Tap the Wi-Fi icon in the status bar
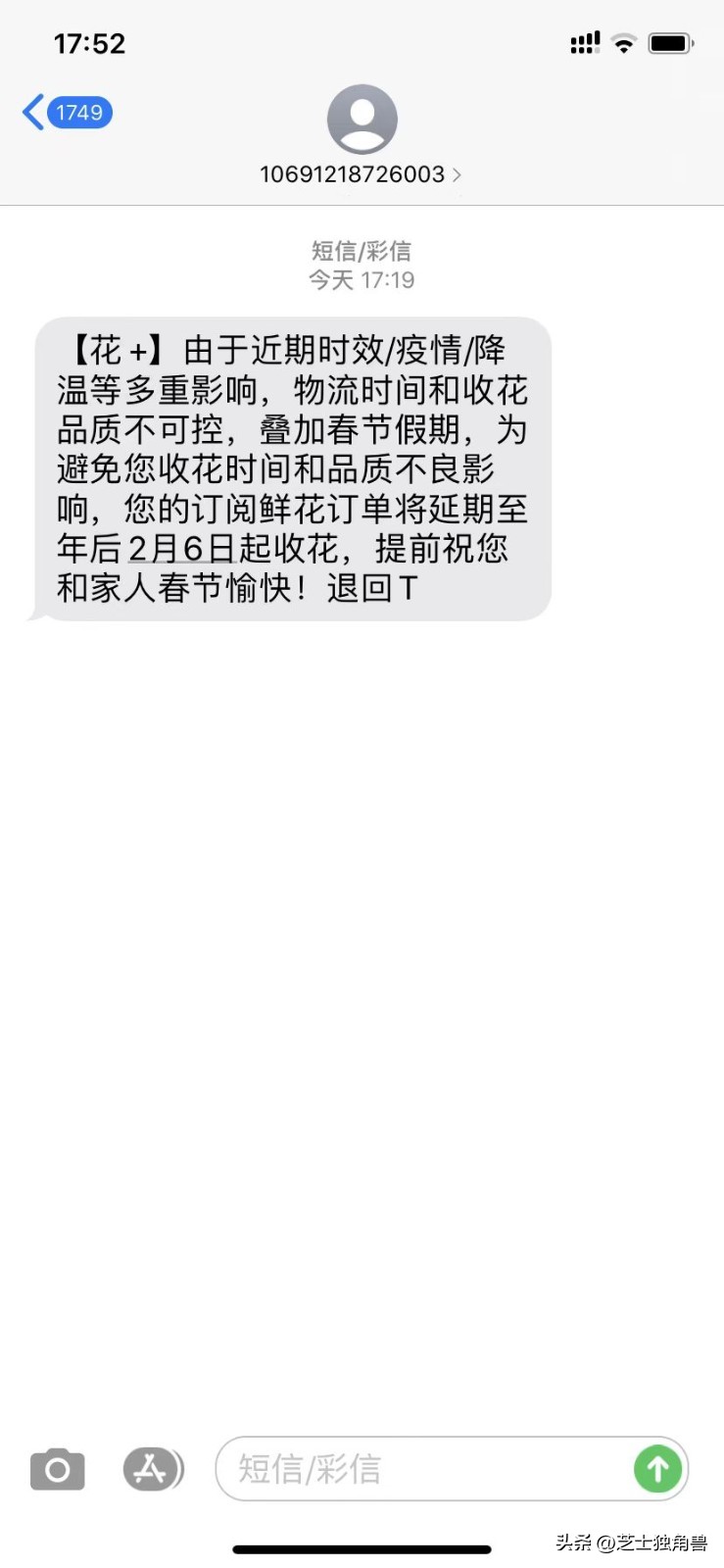 (623, 41)
